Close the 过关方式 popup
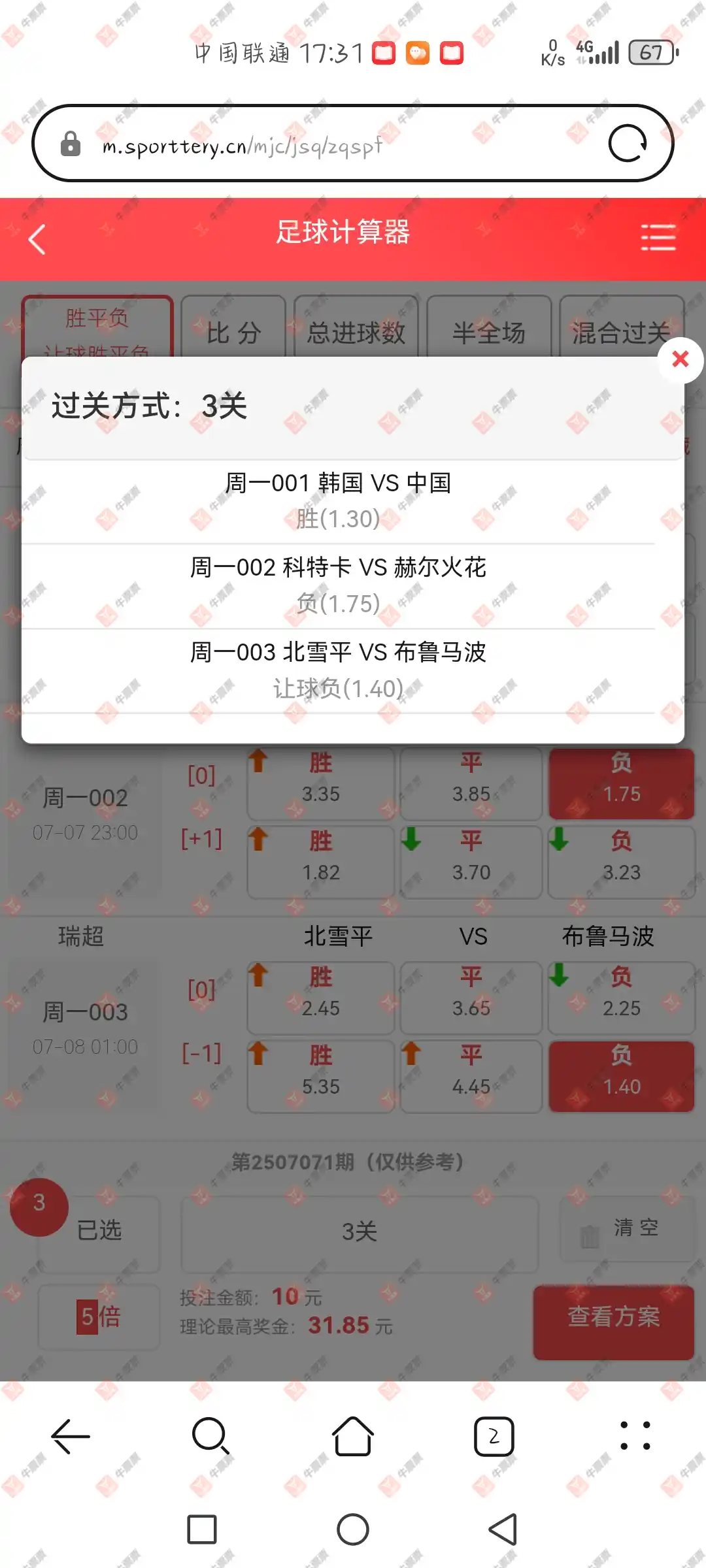This screenshot has width=706, height=1568. point(680,359)
